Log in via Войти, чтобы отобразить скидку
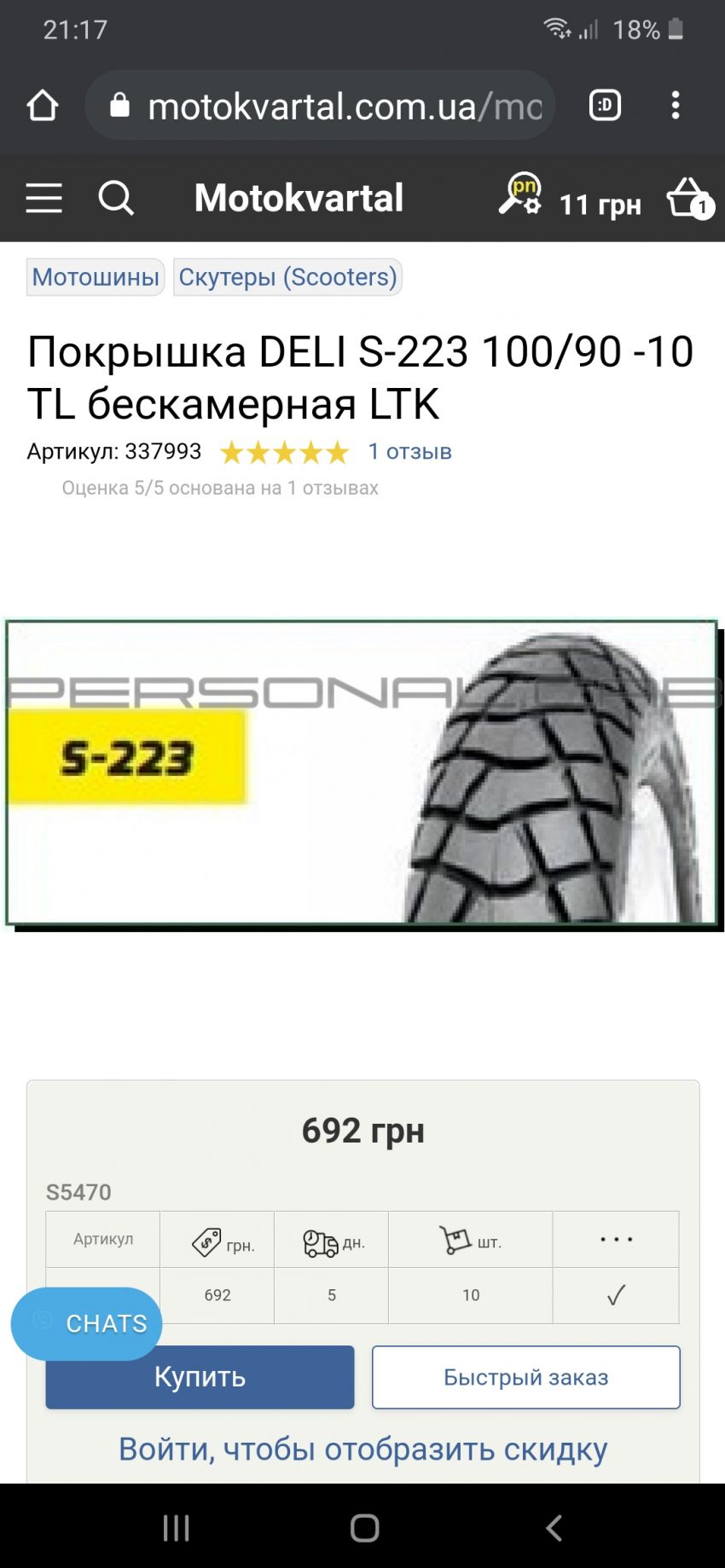Viewport: 725px width, 1568px height. pos(362,1449)
